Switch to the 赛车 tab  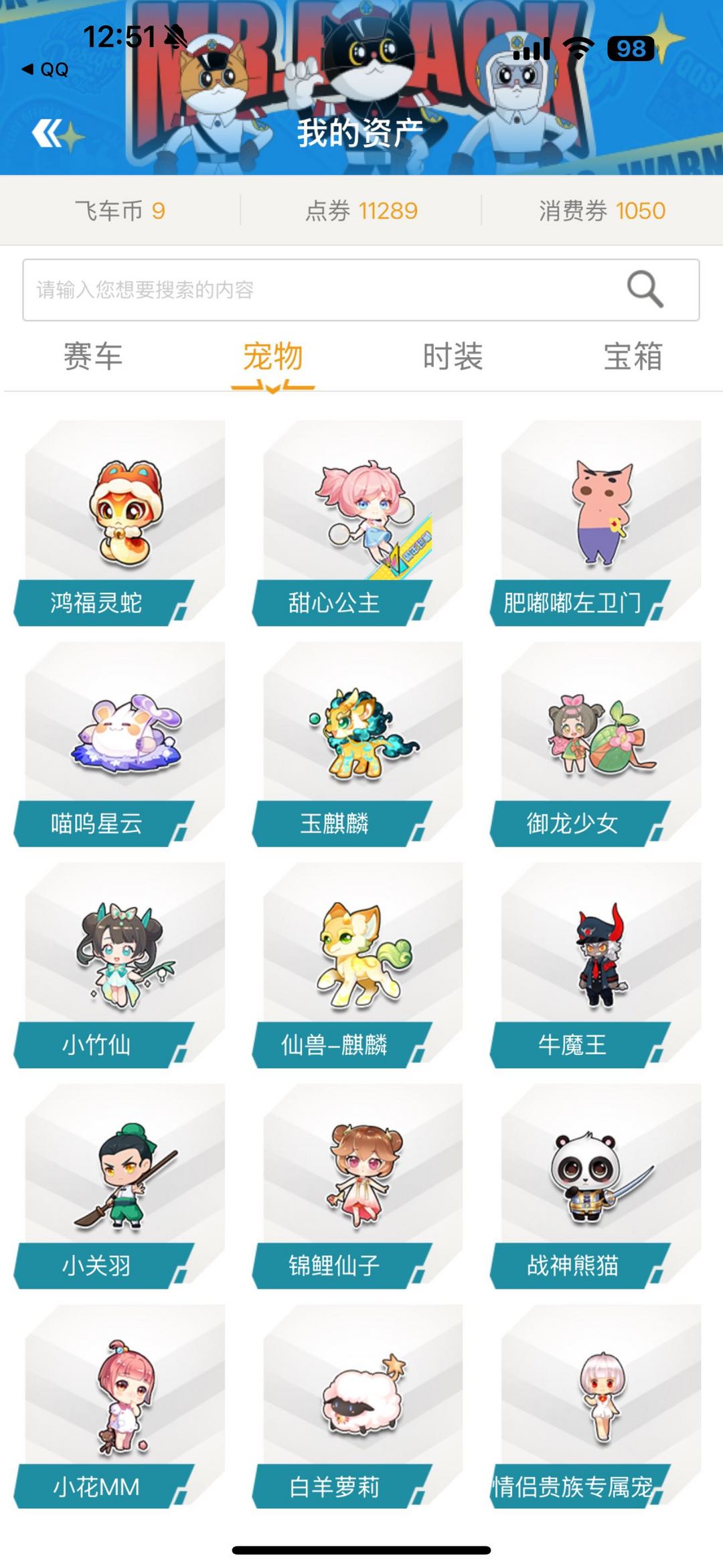pyautogui.click(x=93, y=356)
